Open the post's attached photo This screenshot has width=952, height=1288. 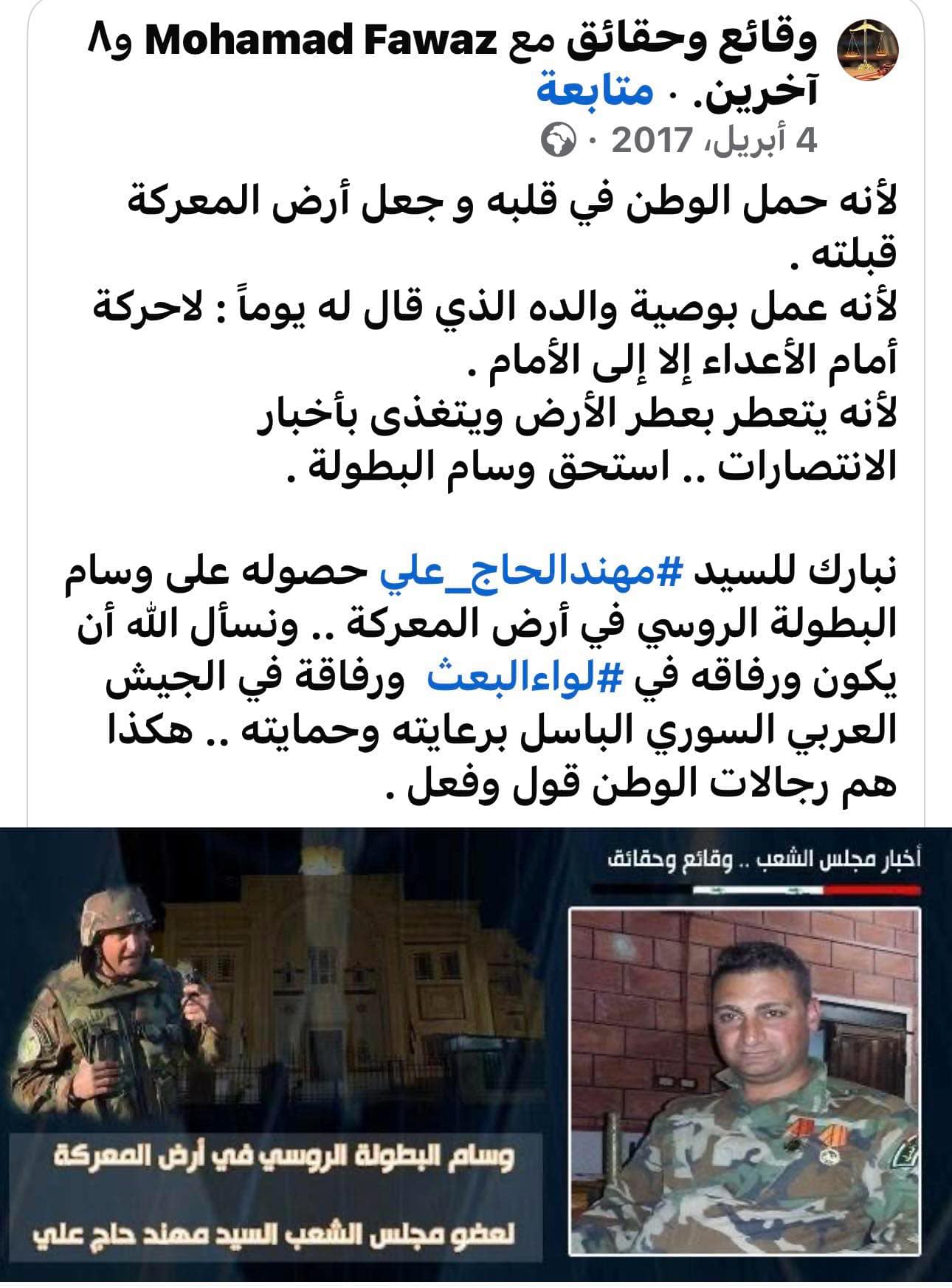[476, 1057]
